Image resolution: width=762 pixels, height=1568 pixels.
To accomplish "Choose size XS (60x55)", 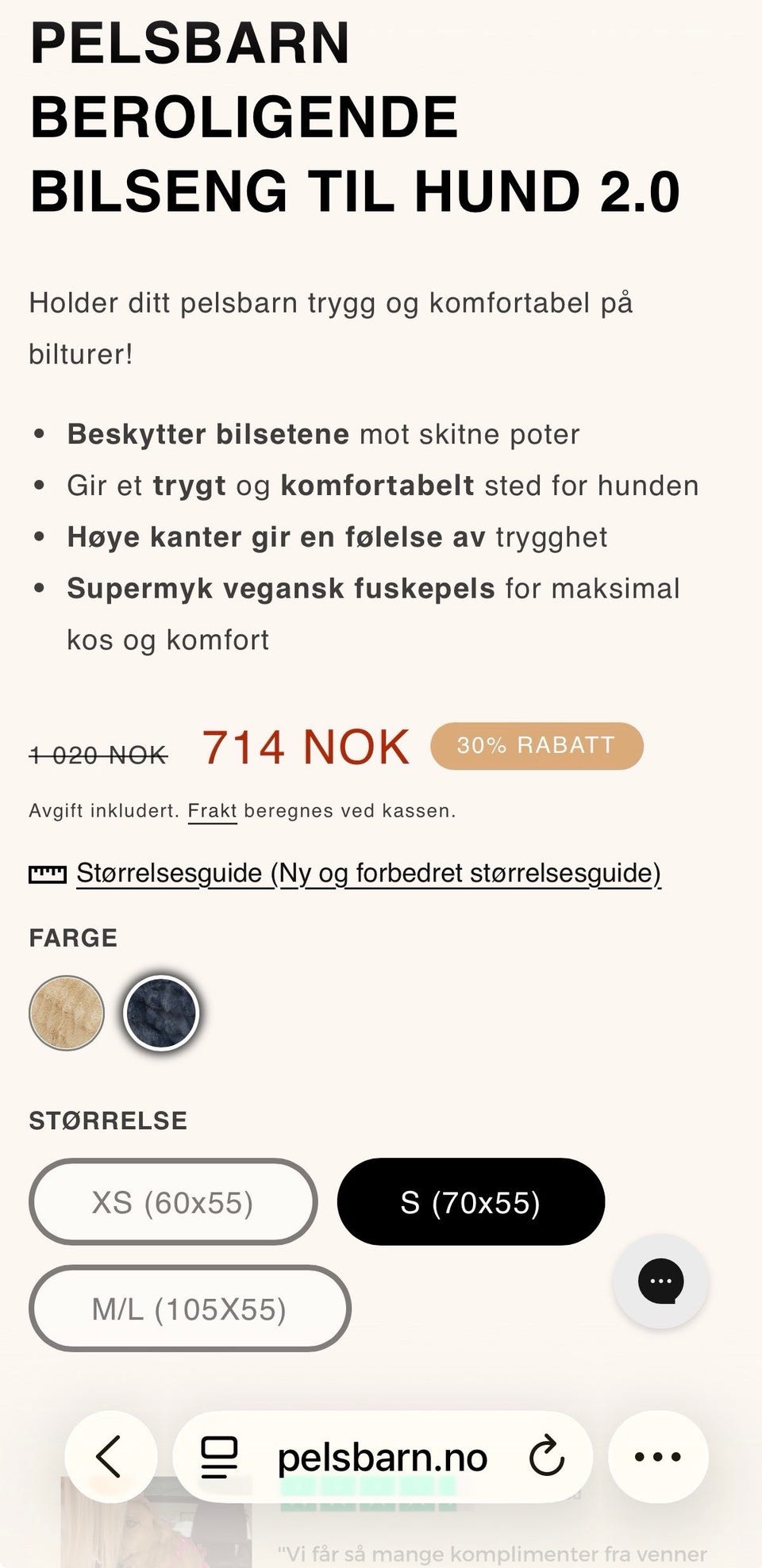I will click(172, 1201).
